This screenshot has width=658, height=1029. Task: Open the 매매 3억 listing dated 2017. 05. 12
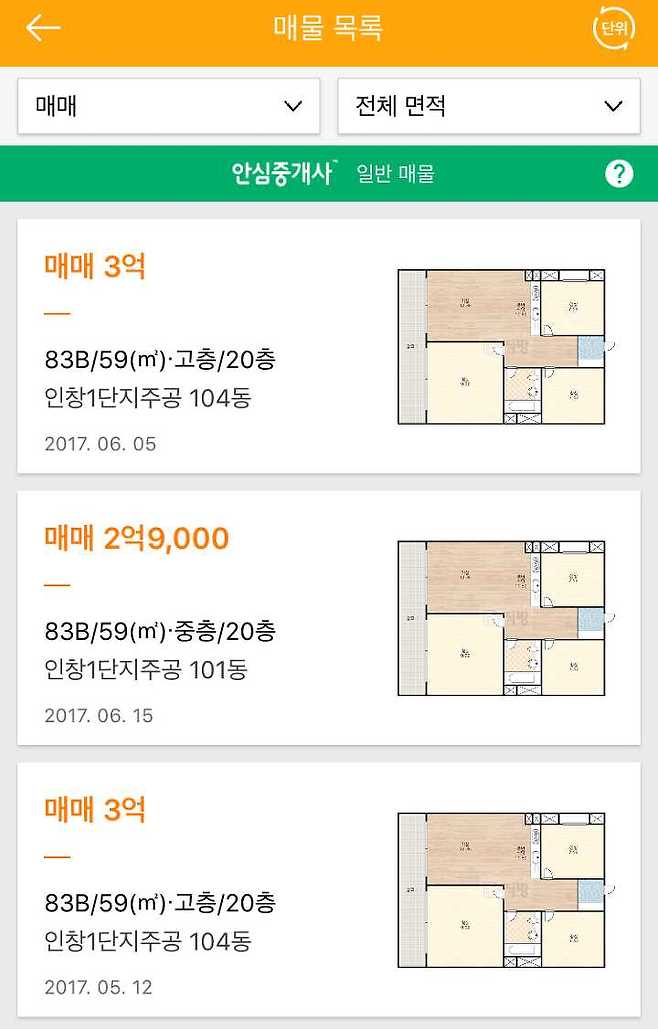[328, 890]
